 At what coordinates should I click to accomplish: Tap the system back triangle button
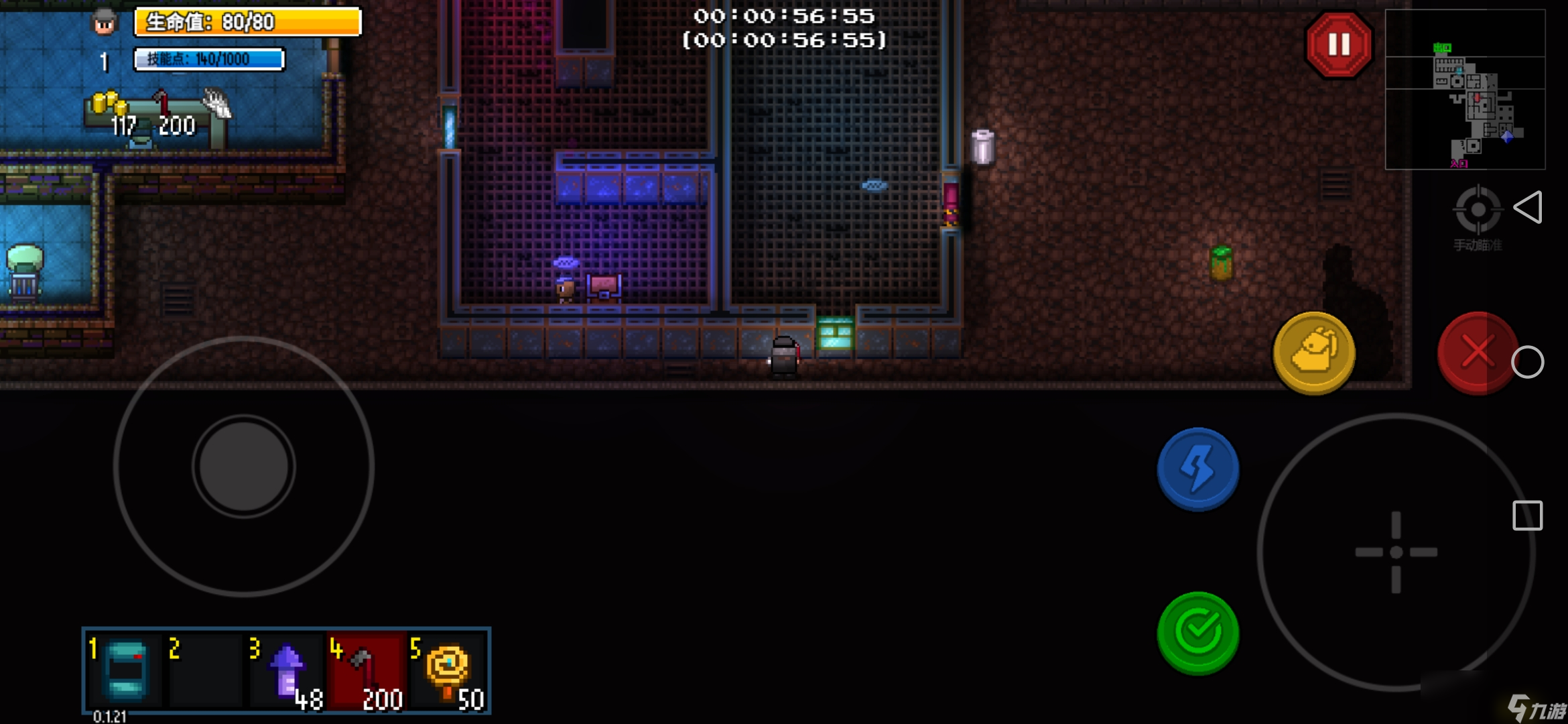coord(1528,208)
